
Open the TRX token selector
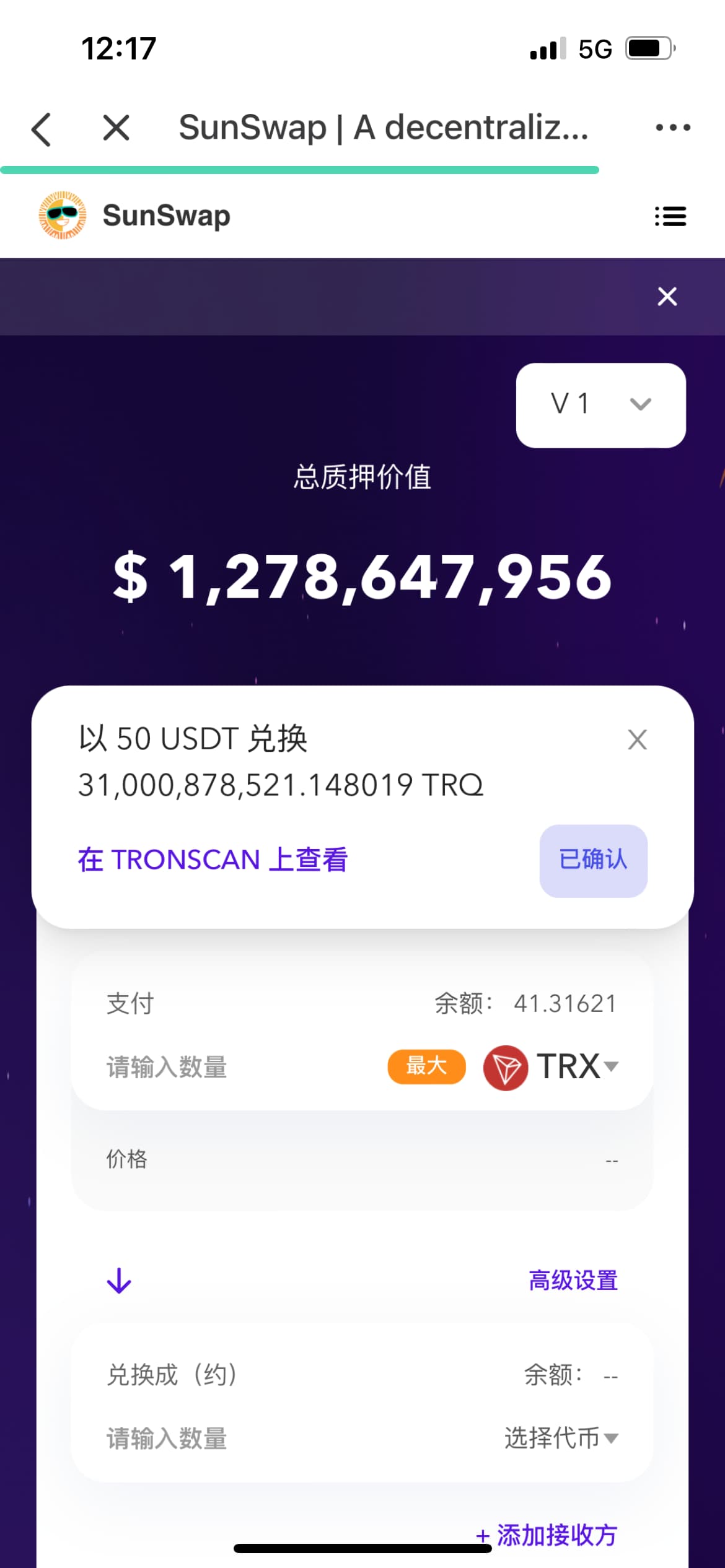pos(551,1067)
